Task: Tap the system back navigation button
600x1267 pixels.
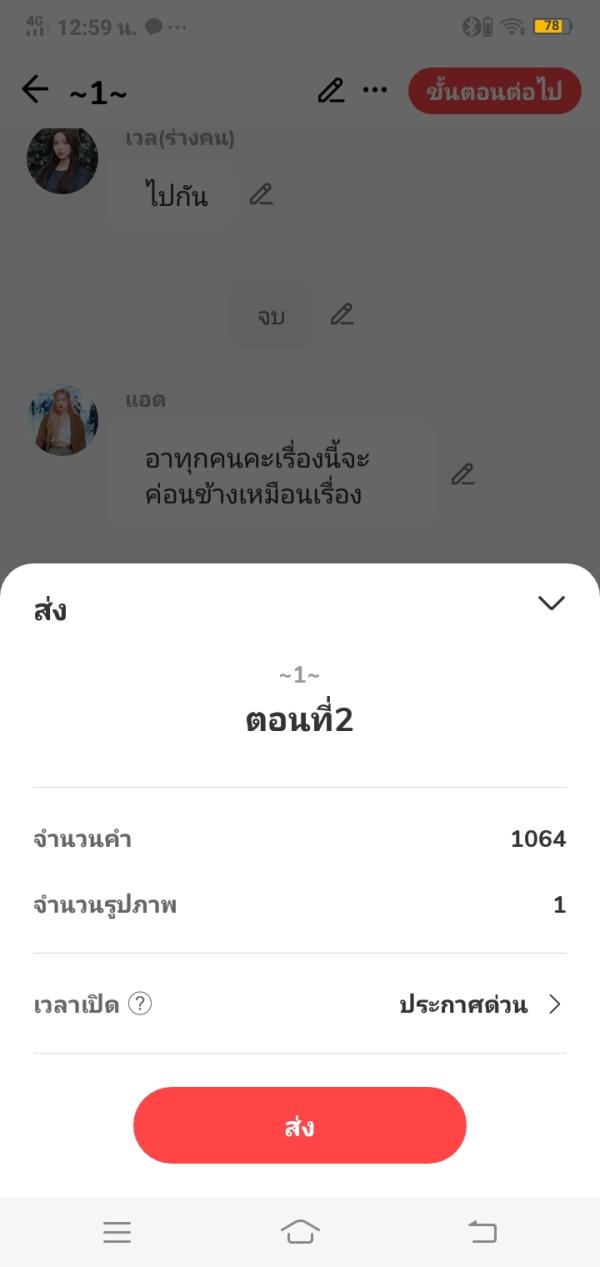Action: (x=482, y=1232)
